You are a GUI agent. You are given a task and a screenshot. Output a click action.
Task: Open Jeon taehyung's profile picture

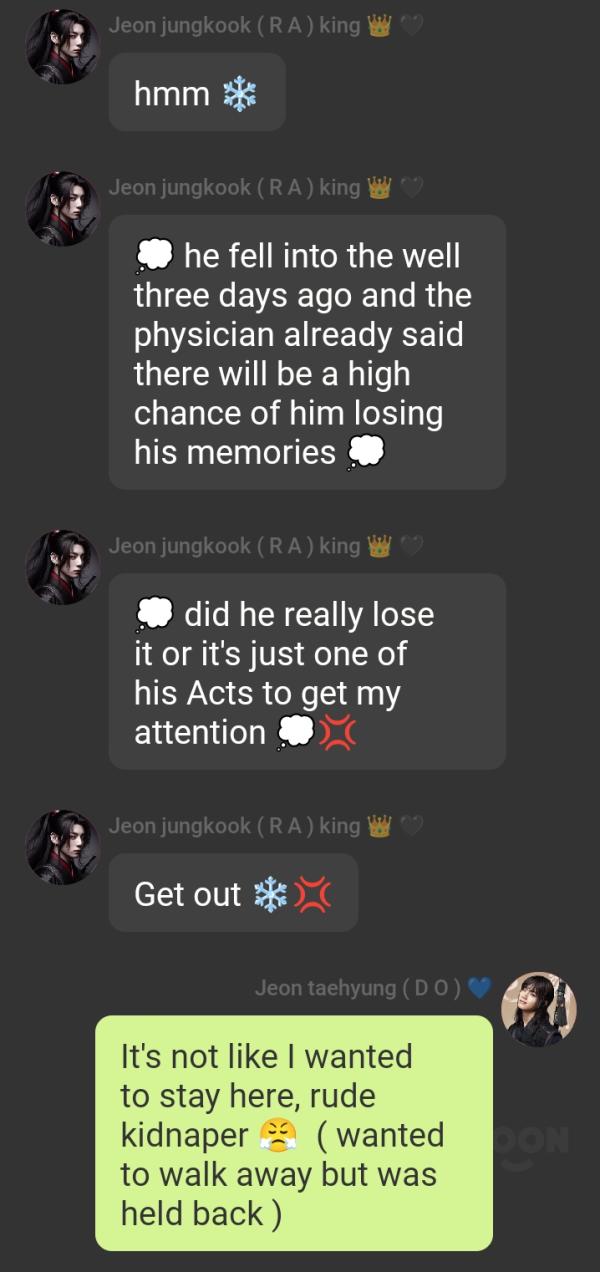point(538,1007)
